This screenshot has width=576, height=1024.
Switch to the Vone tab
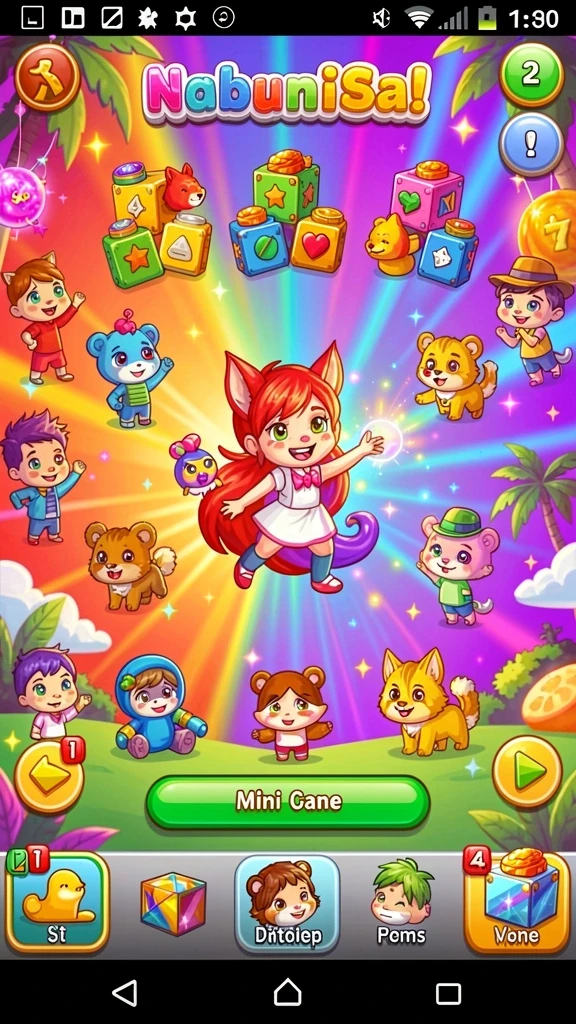point(517,903)
